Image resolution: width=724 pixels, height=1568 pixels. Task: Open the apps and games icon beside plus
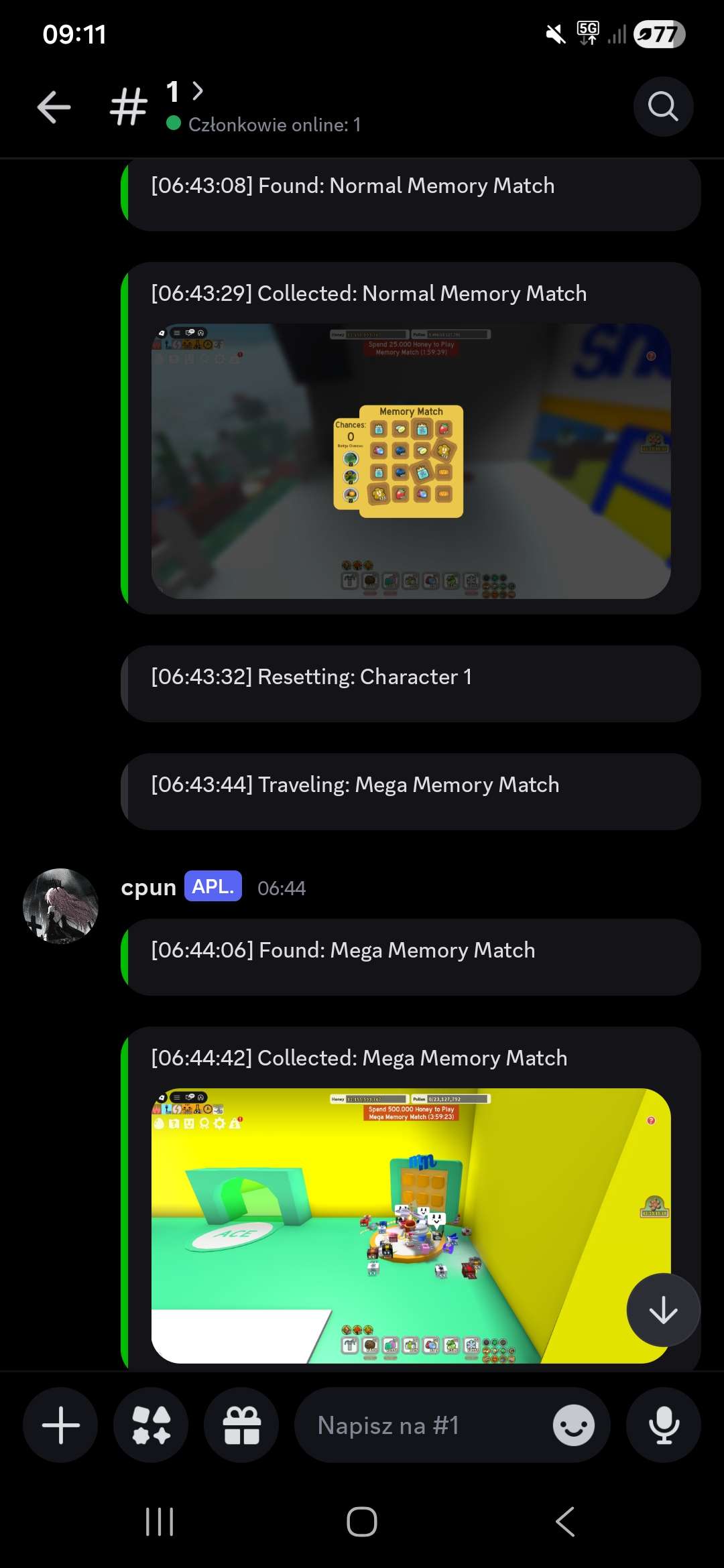pyautogui.click(x=150, y=1425)
